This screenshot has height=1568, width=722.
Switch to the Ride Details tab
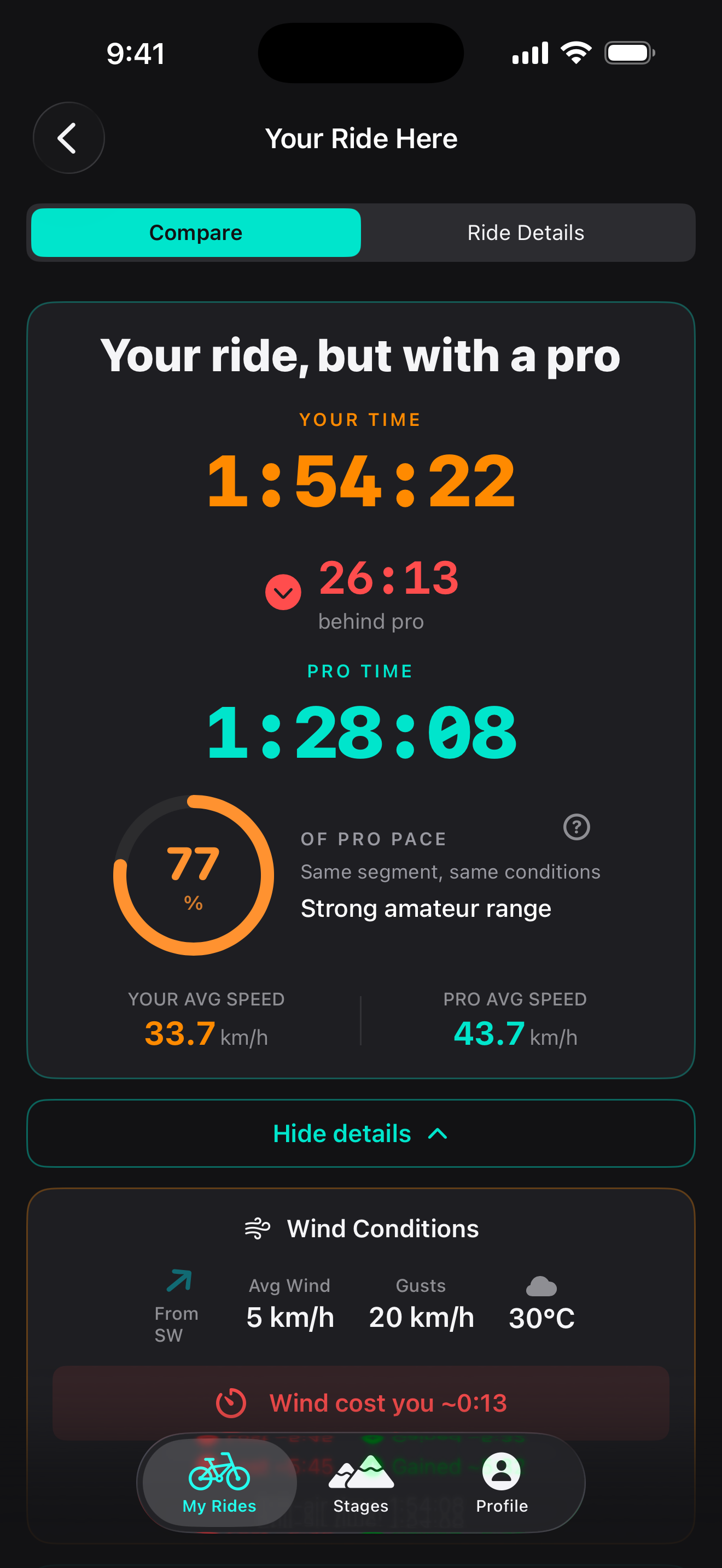[x=526, y=232]
